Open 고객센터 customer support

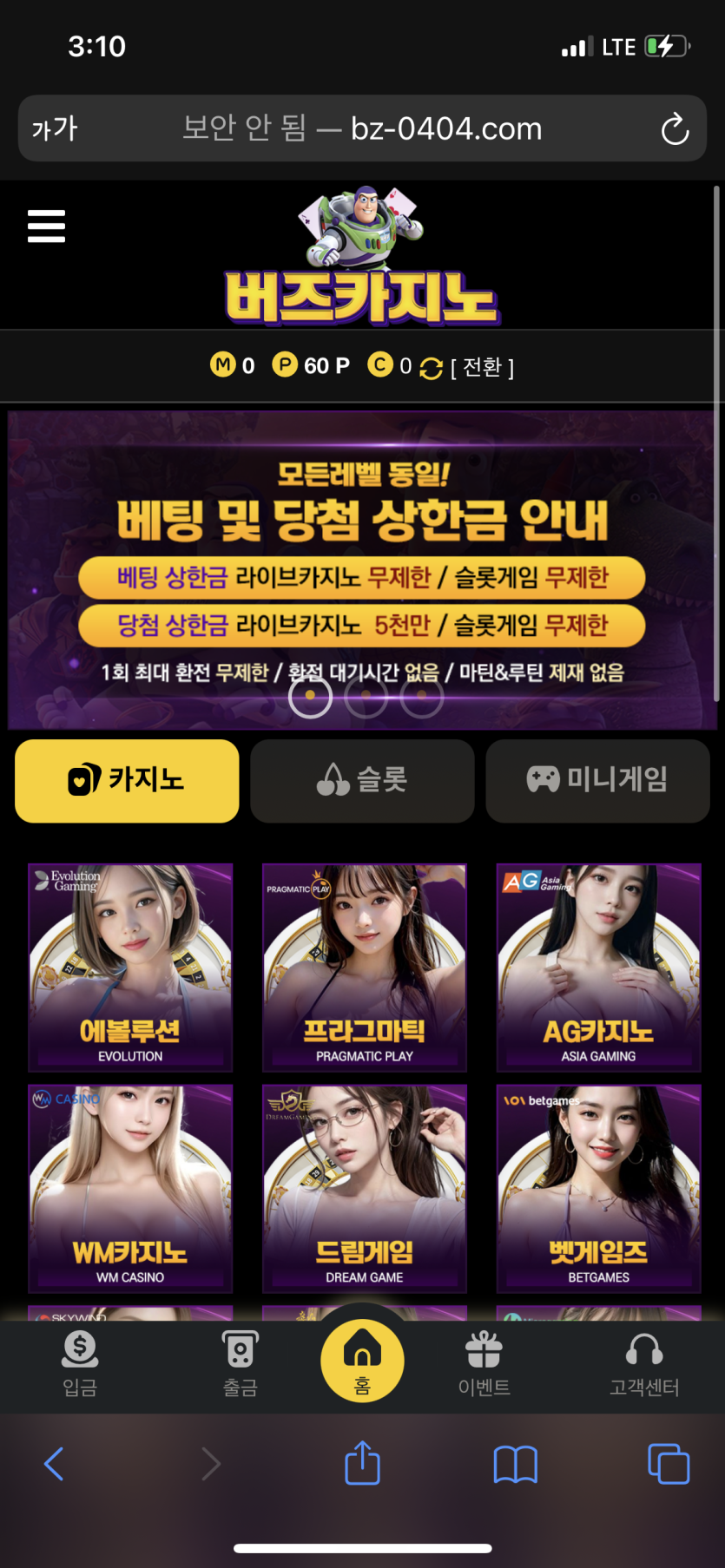pyautogui.click(x=644, y=1364)
